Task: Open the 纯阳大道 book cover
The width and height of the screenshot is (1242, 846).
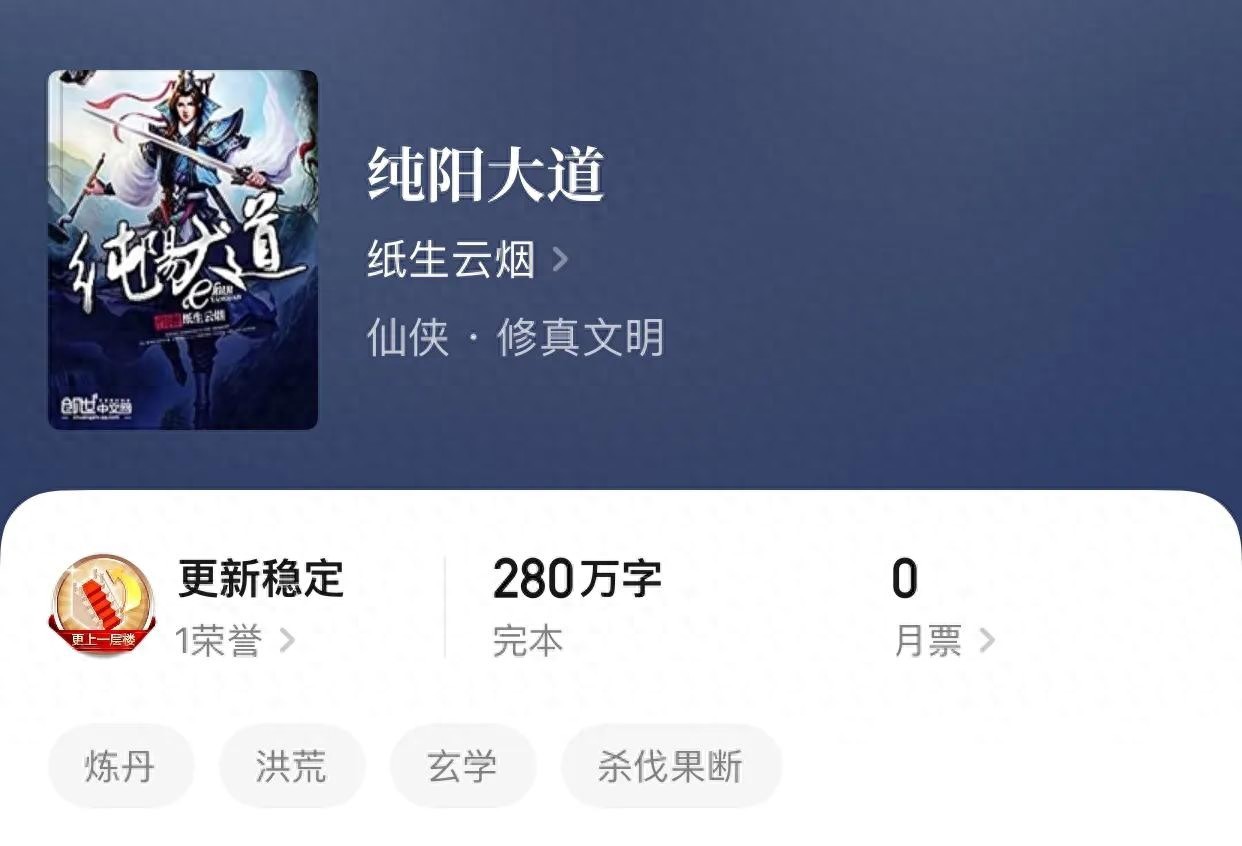Action: 183,250
